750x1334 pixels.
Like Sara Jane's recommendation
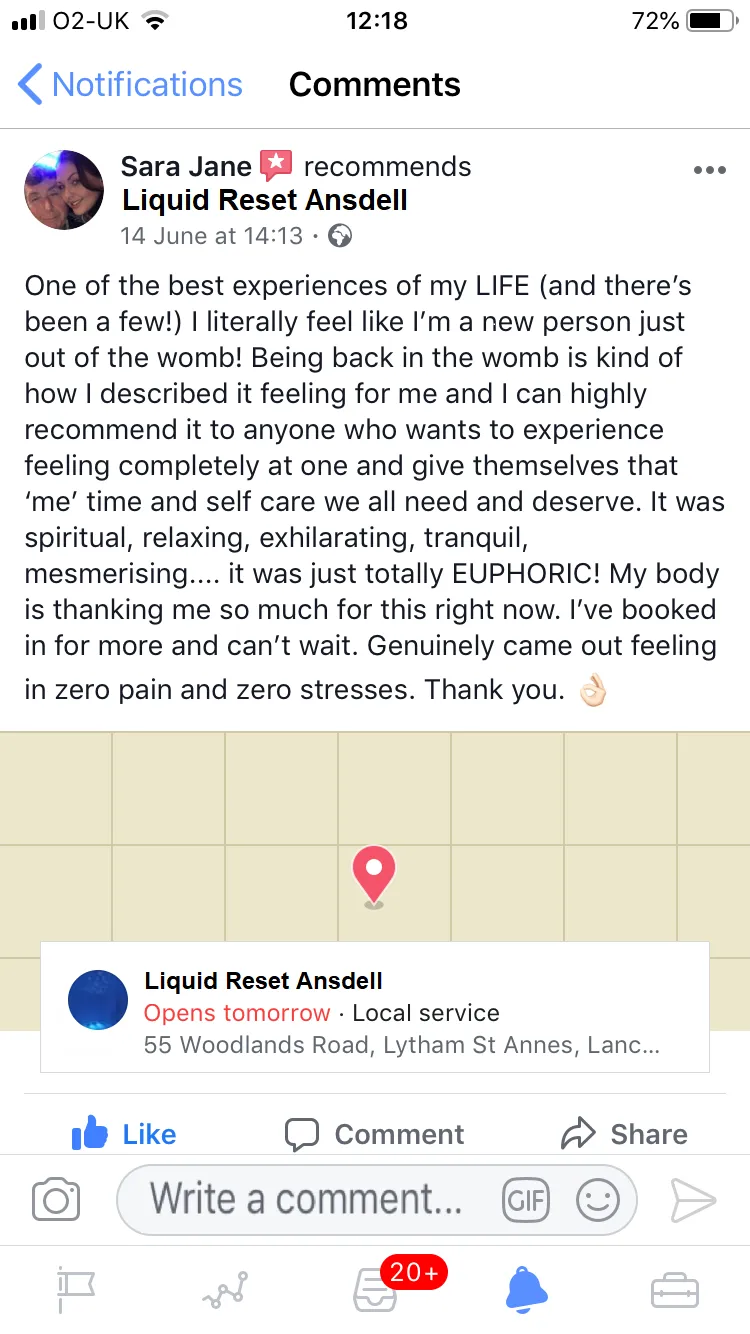point(124,1134)
